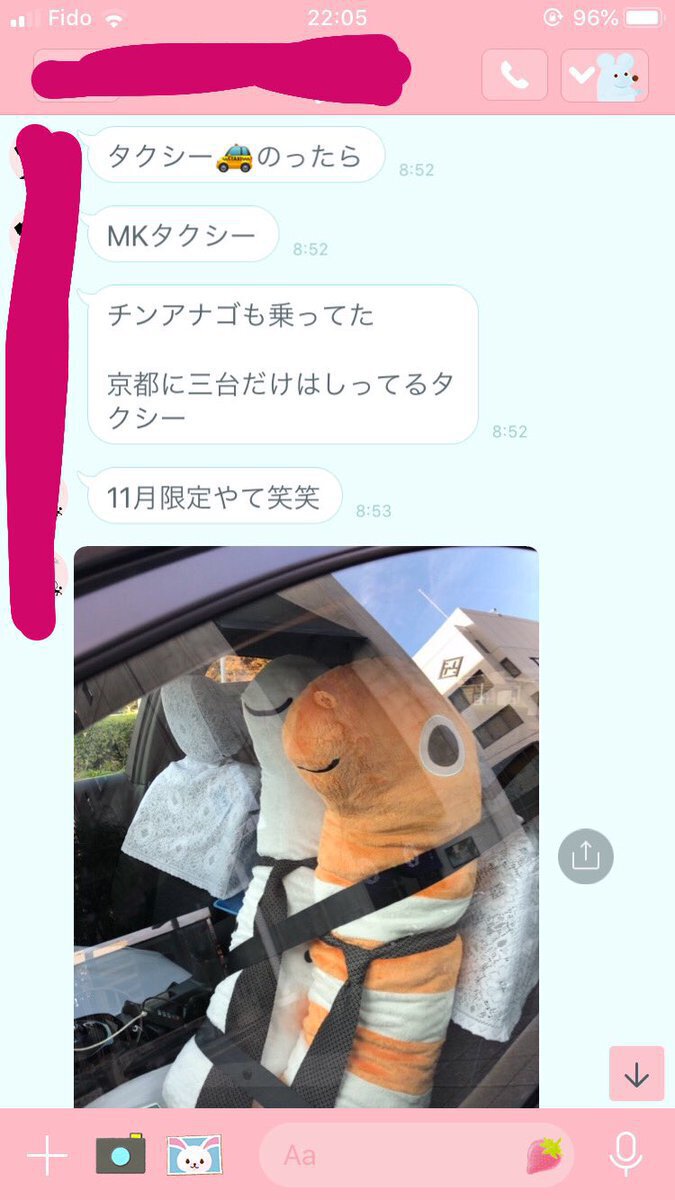675x1200 pixels.
Task: Launch the camera to take a photo
Action: tap(120, 1155)
